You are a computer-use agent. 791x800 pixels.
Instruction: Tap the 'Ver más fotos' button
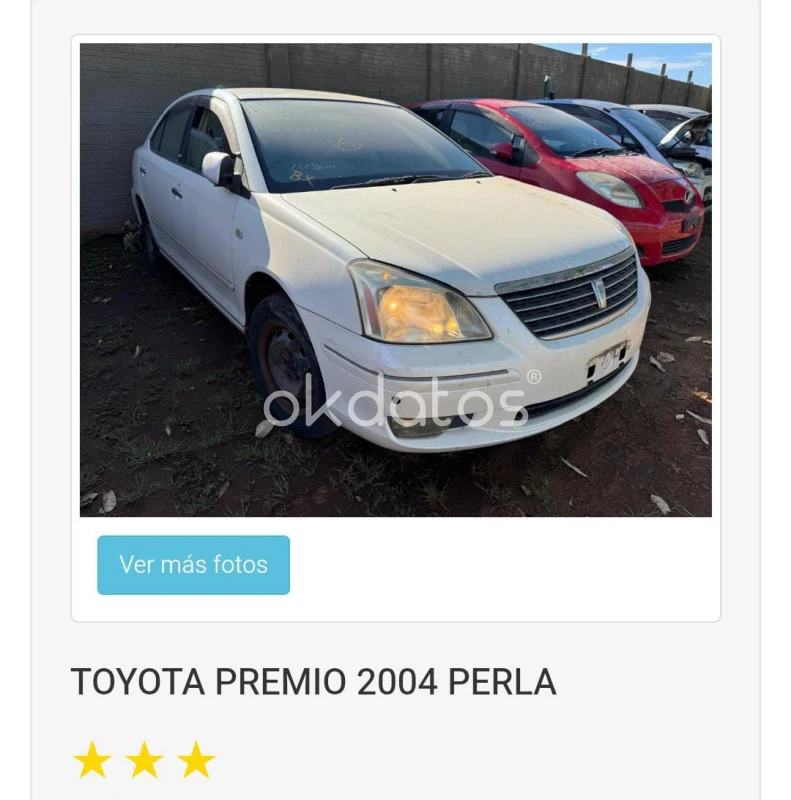click(193, 565)
